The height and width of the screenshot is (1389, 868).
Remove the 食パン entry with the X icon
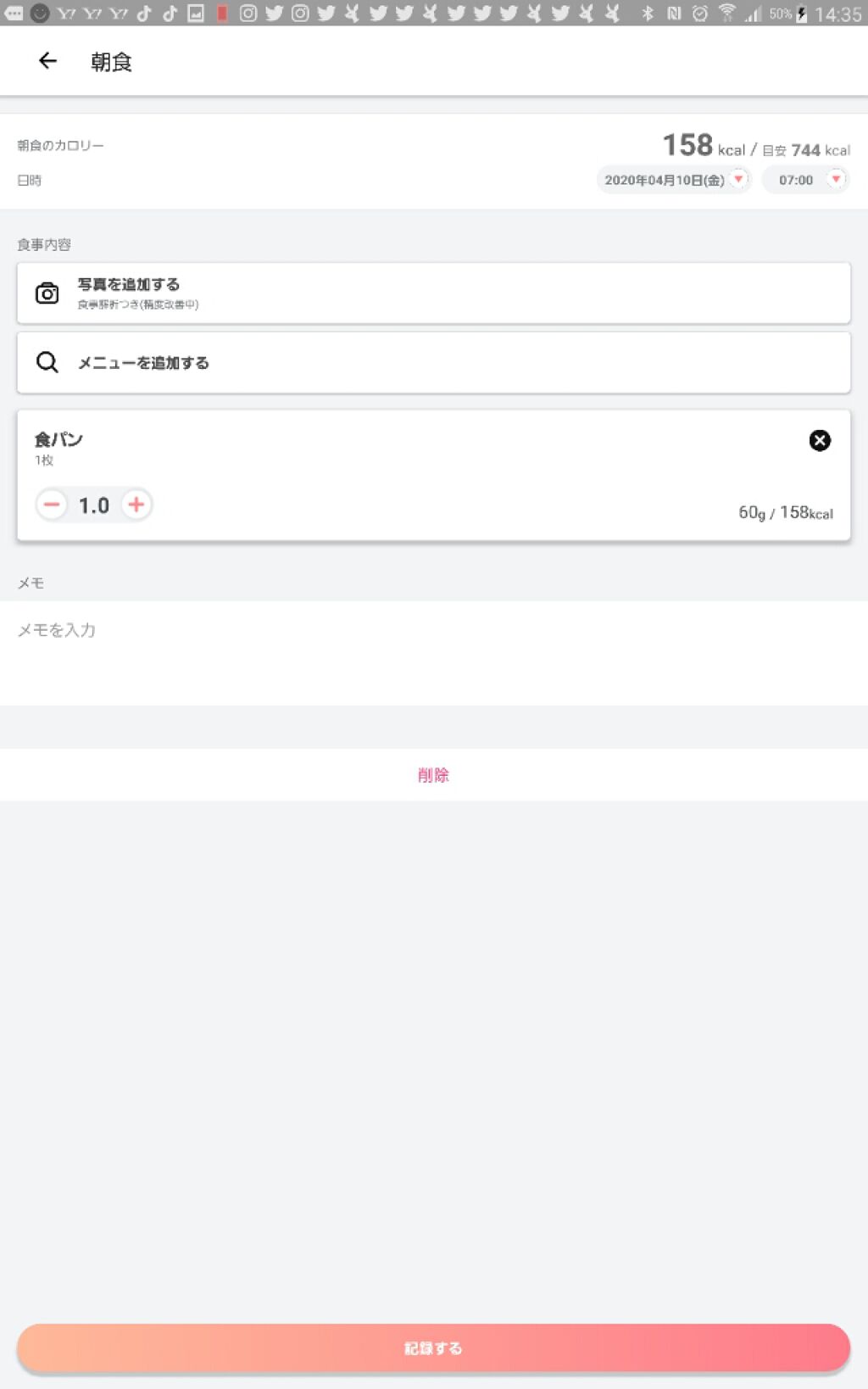819,440
